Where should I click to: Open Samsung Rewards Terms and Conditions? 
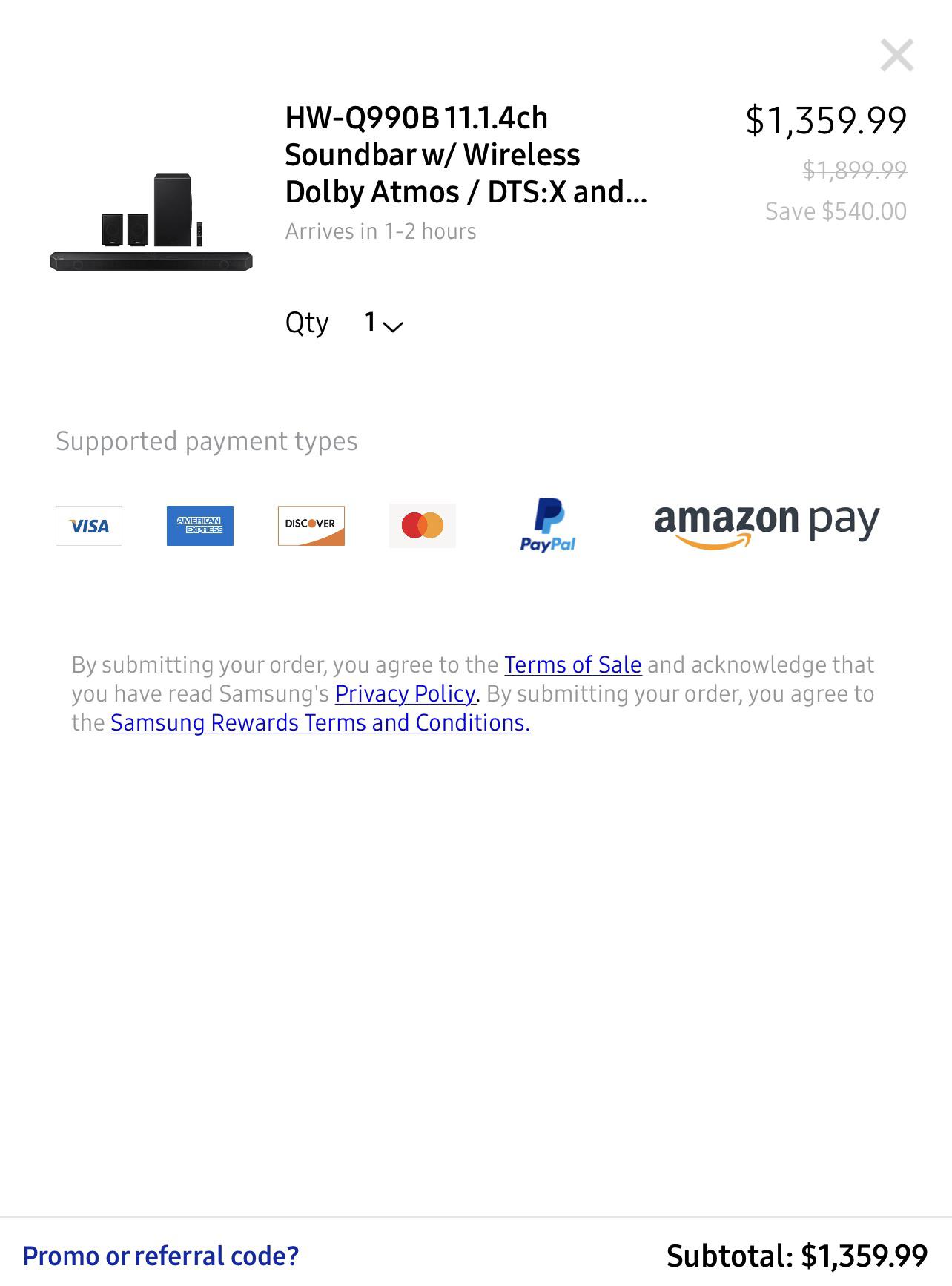point(320,723)
